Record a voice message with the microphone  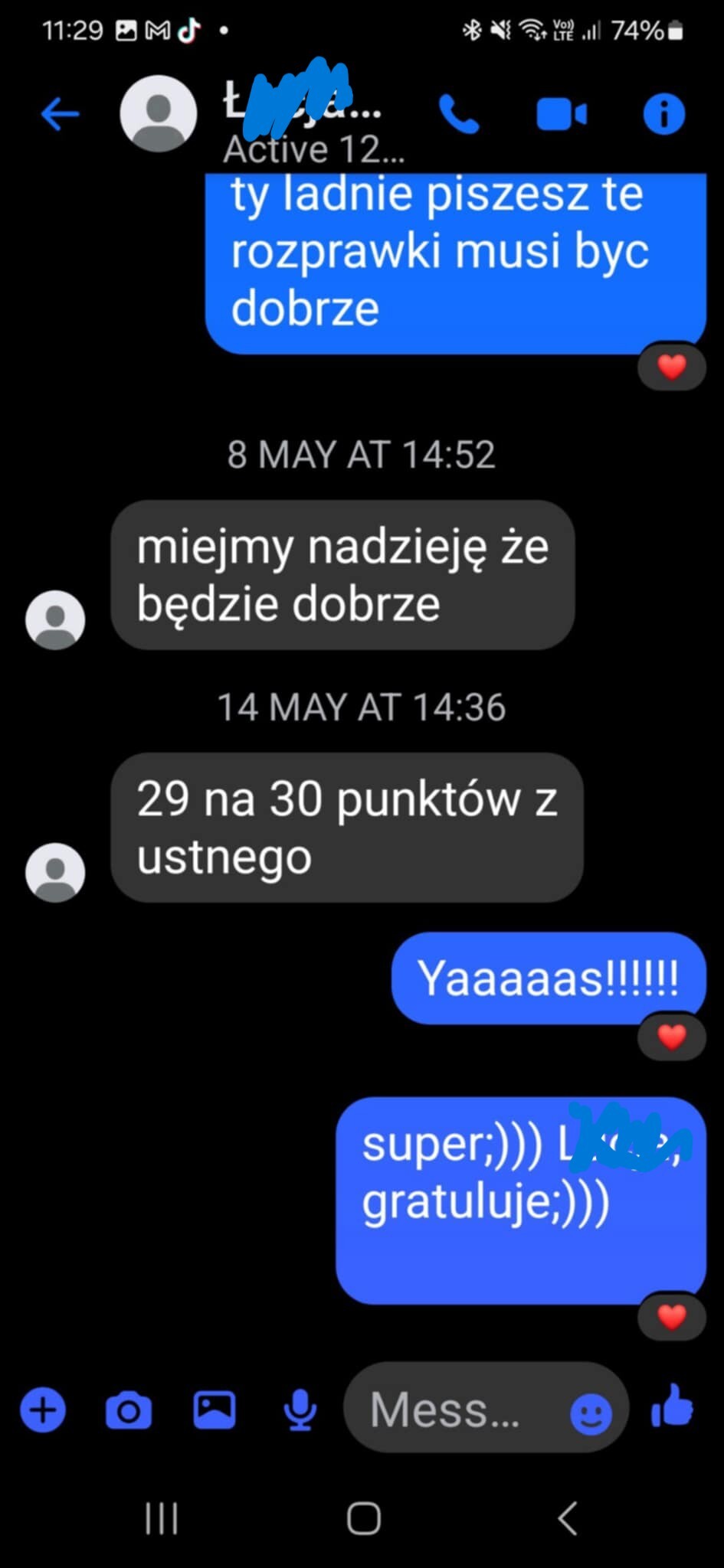click(x=300, y=1410)
